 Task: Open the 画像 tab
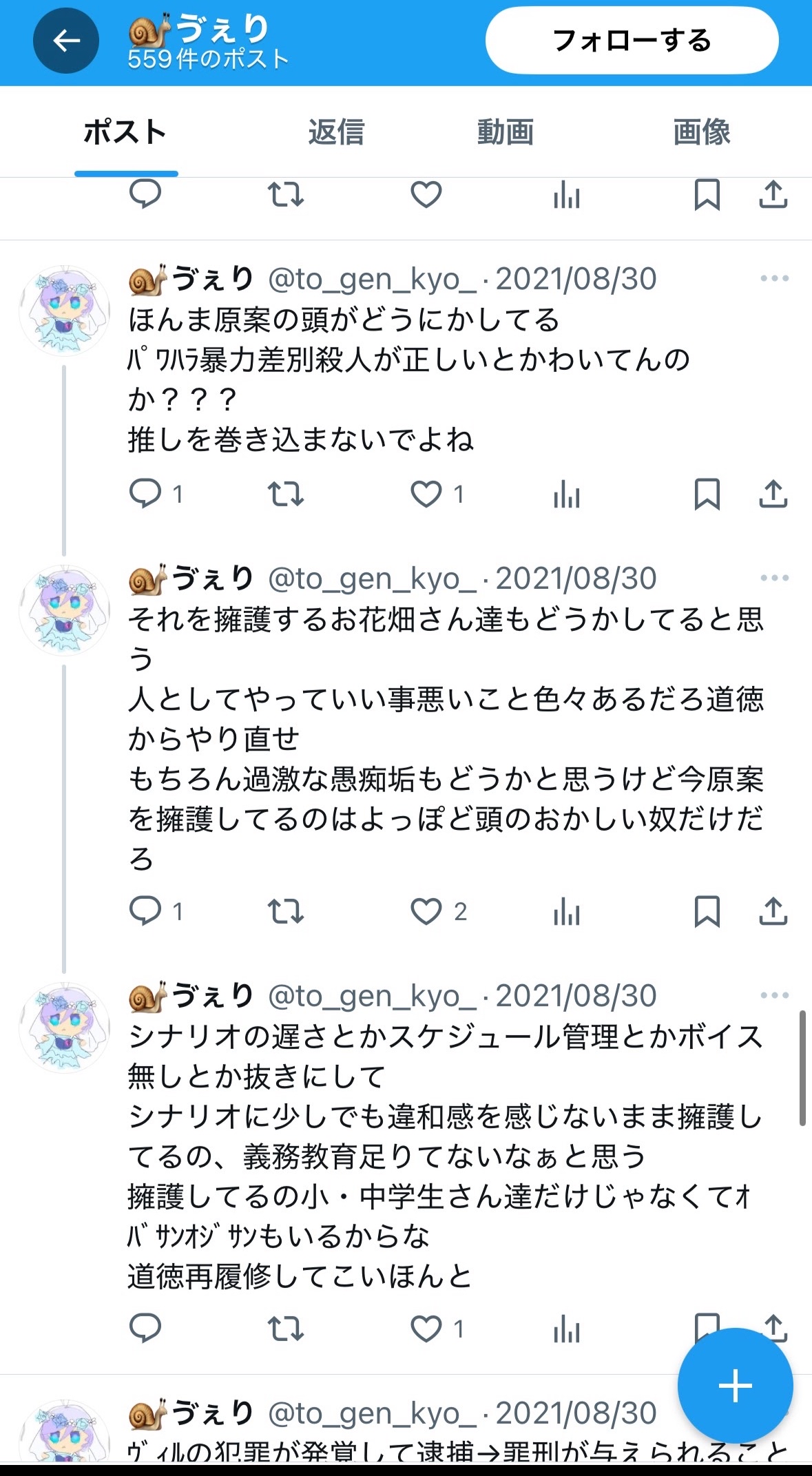[702, 132]
